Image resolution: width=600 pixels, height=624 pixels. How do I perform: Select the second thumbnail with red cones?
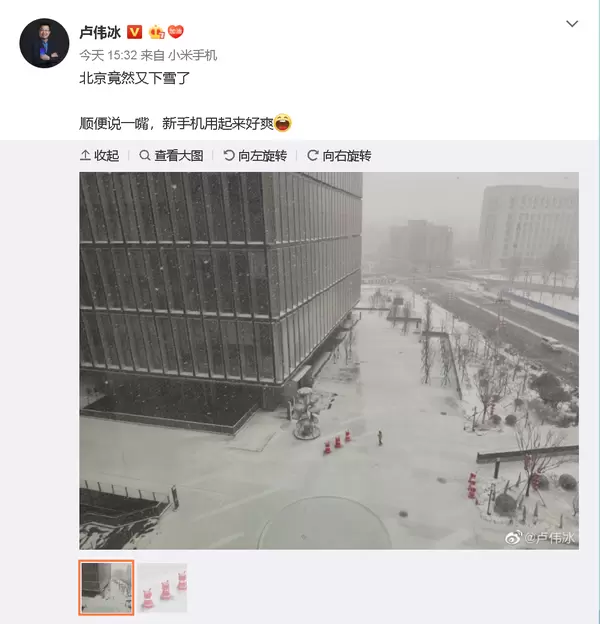[162, 587]
